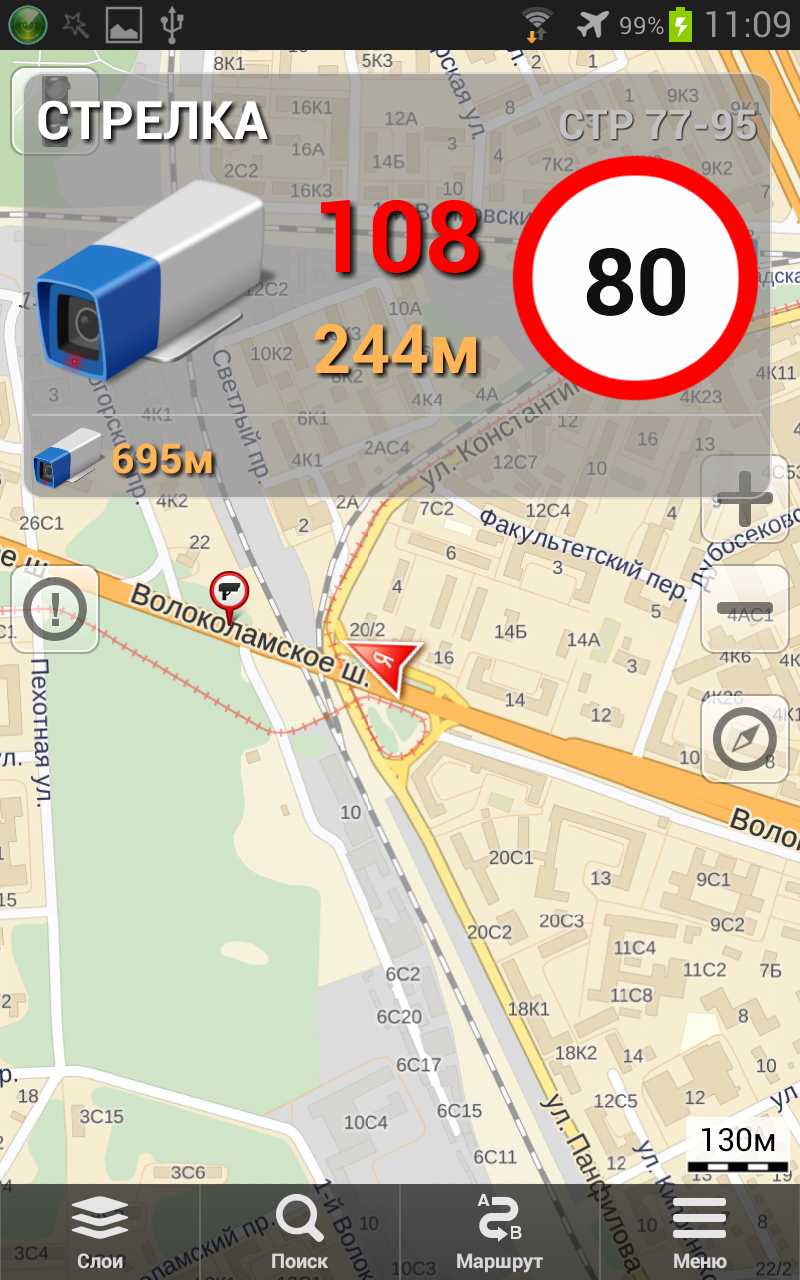Toggle the traffic light button
The image size is (800, 1280).
click(55, 108)
